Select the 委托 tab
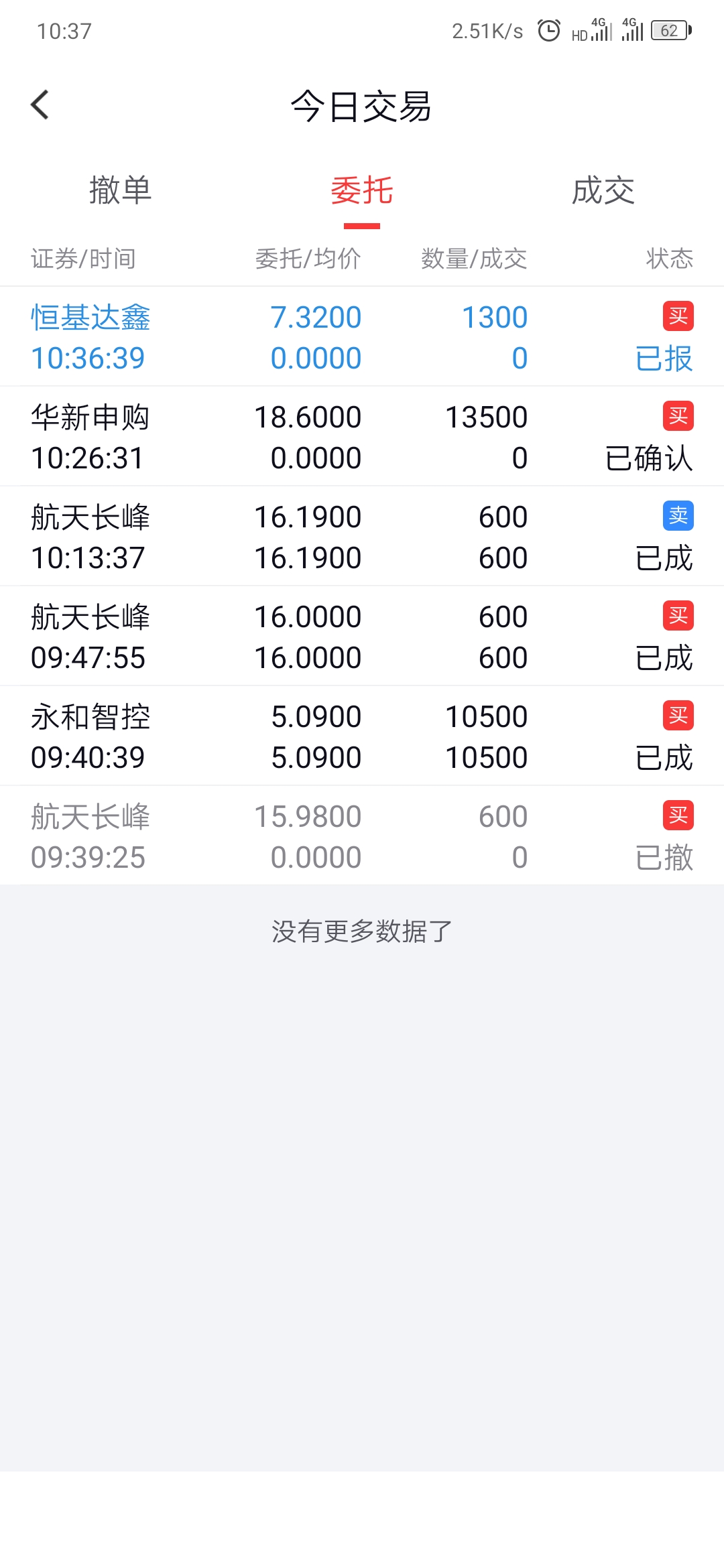 coord(362,190)
